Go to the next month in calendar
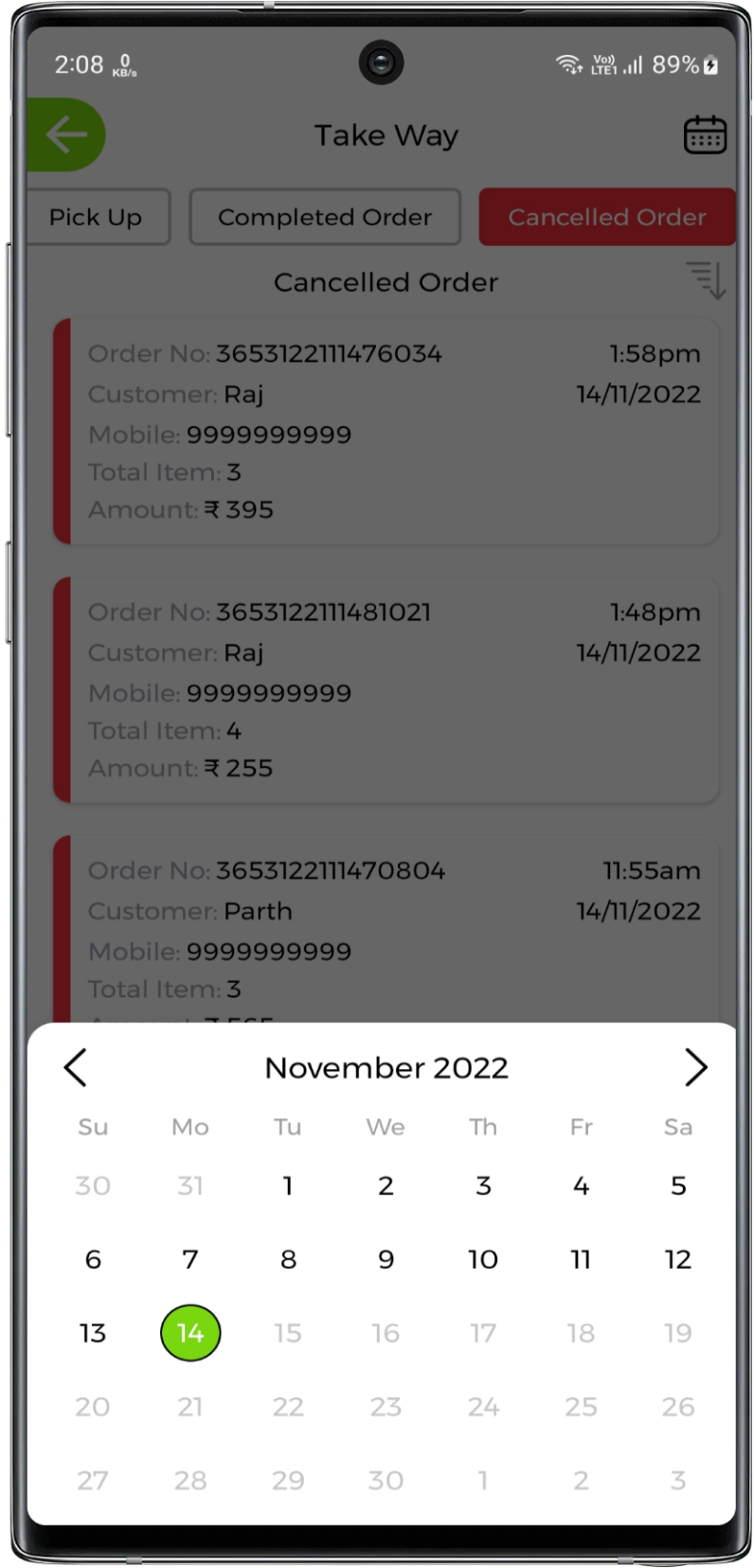The width and height of the screenshot is (754, 1568). tap(695, 1068)
